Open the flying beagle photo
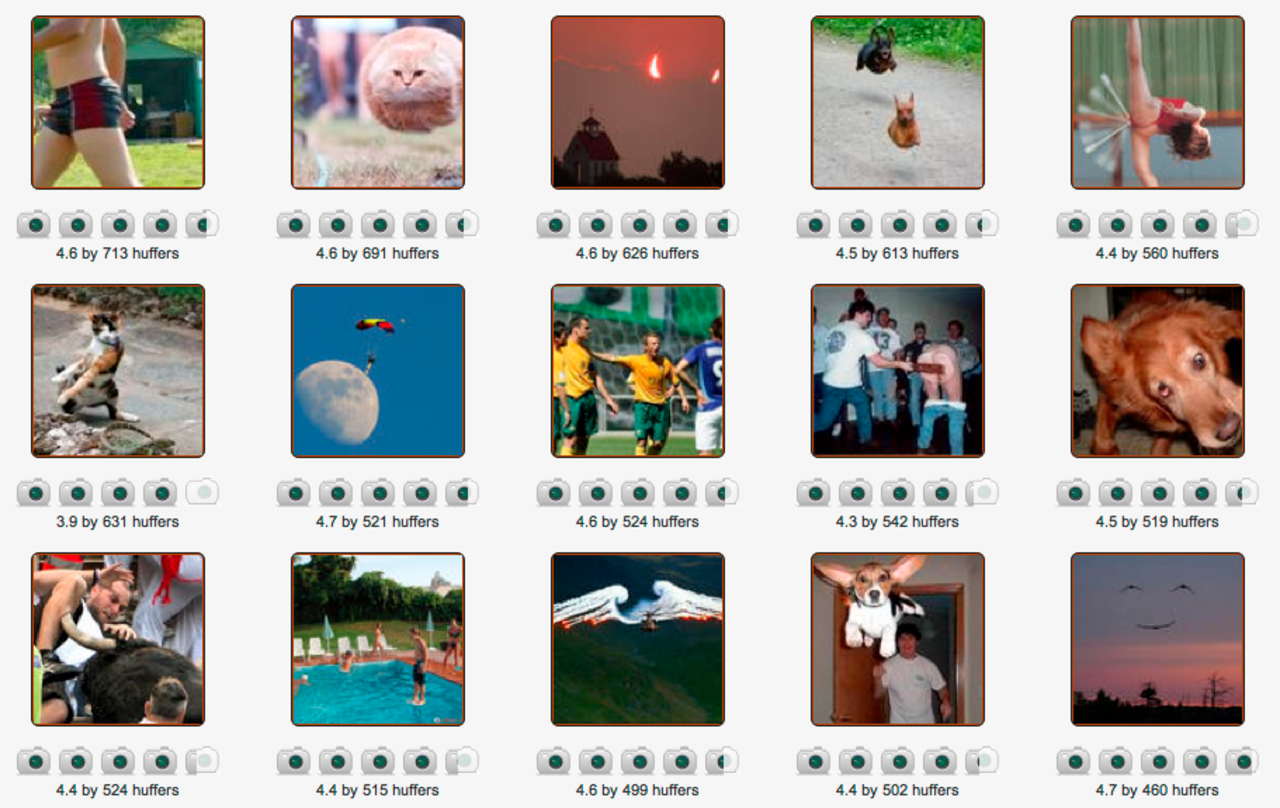Screen dimensions: 1280x808 [898, 639]
